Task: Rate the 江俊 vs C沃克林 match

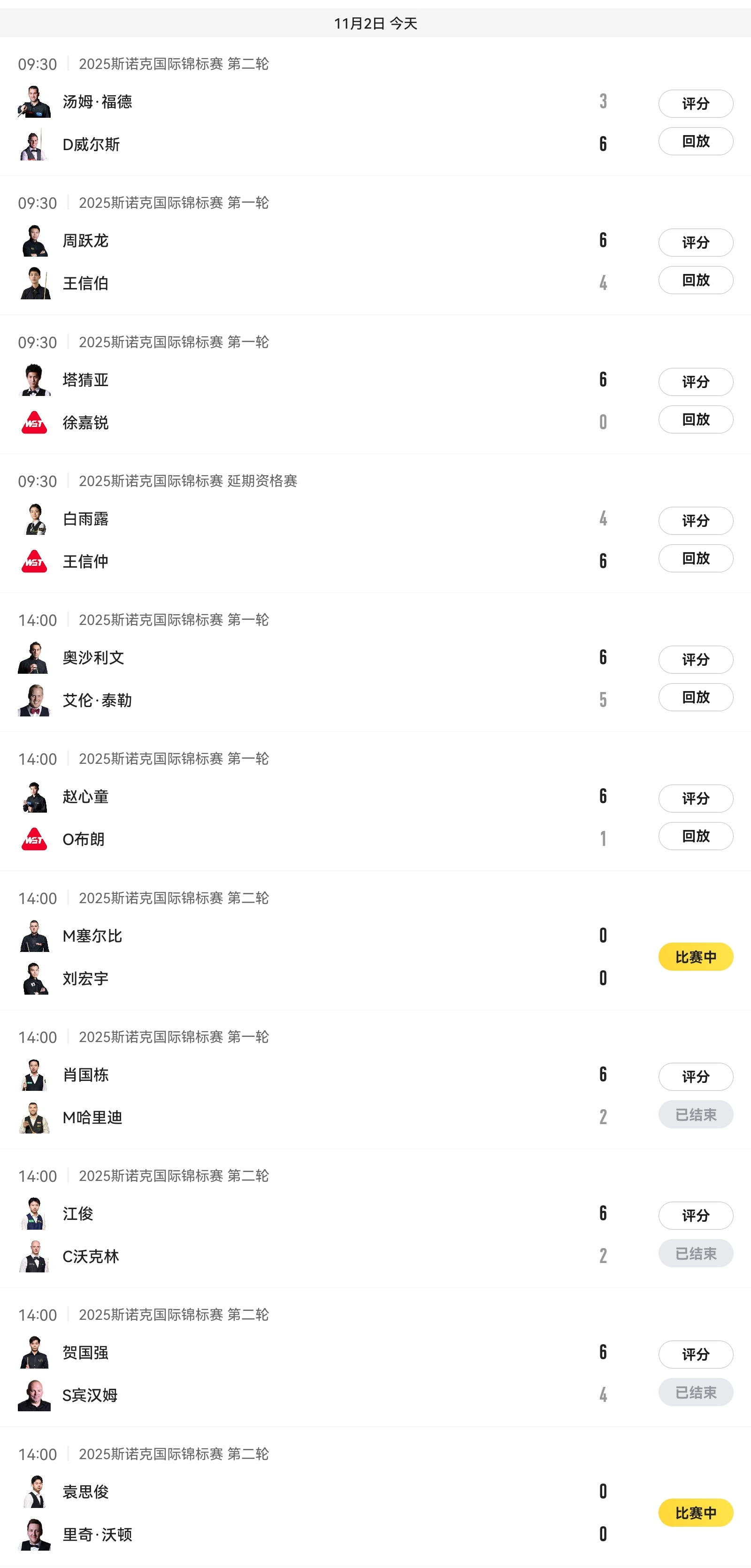Action: 695,1215
